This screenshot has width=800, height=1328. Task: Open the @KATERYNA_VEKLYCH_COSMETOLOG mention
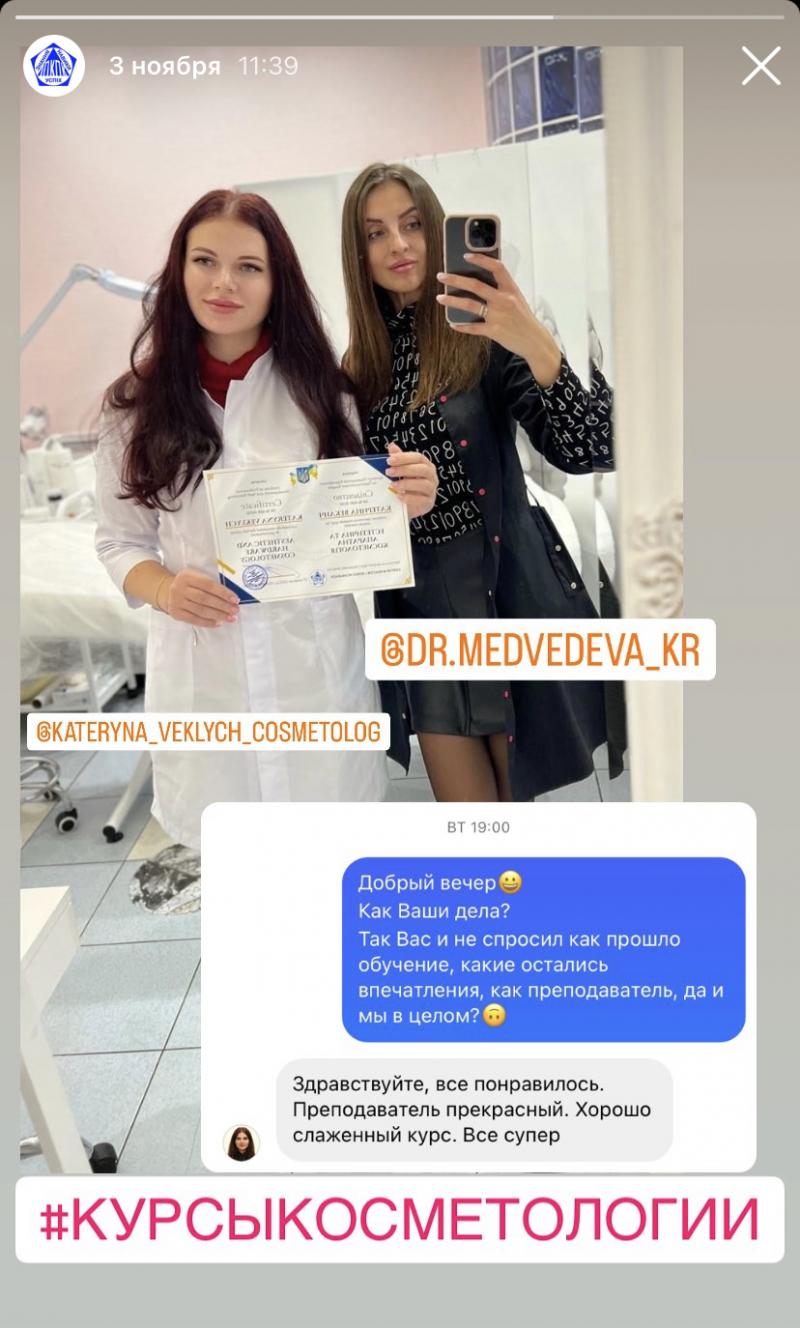tap(208, 732)
